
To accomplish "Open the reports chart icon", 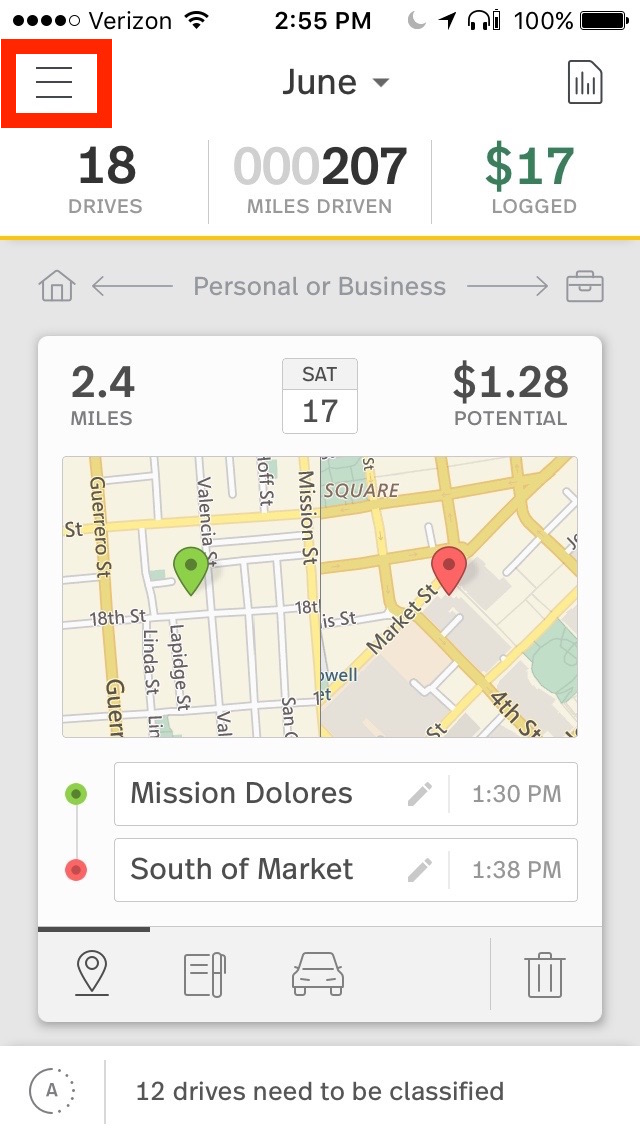I will click(585, 82).
